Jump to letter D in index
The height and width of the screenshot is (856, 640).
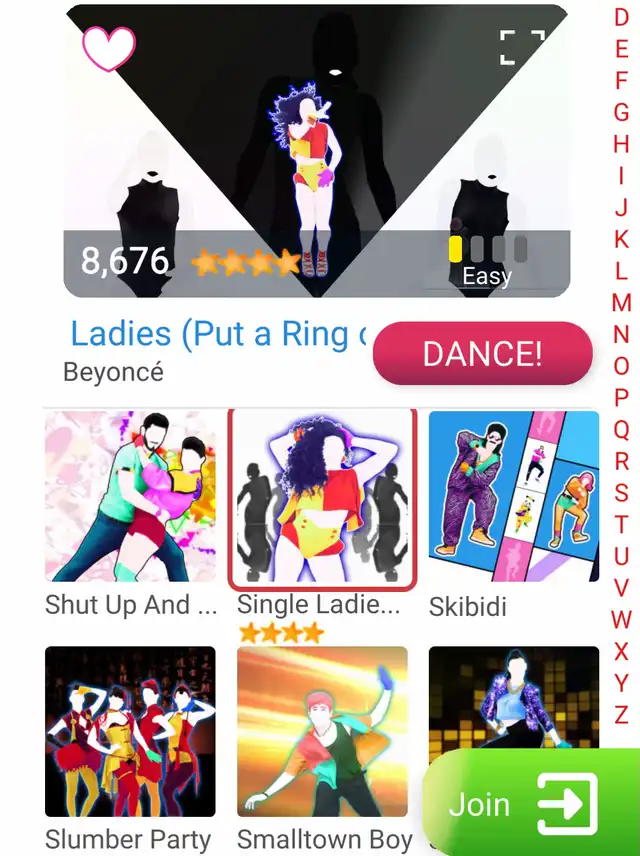(x=621, y=17)
